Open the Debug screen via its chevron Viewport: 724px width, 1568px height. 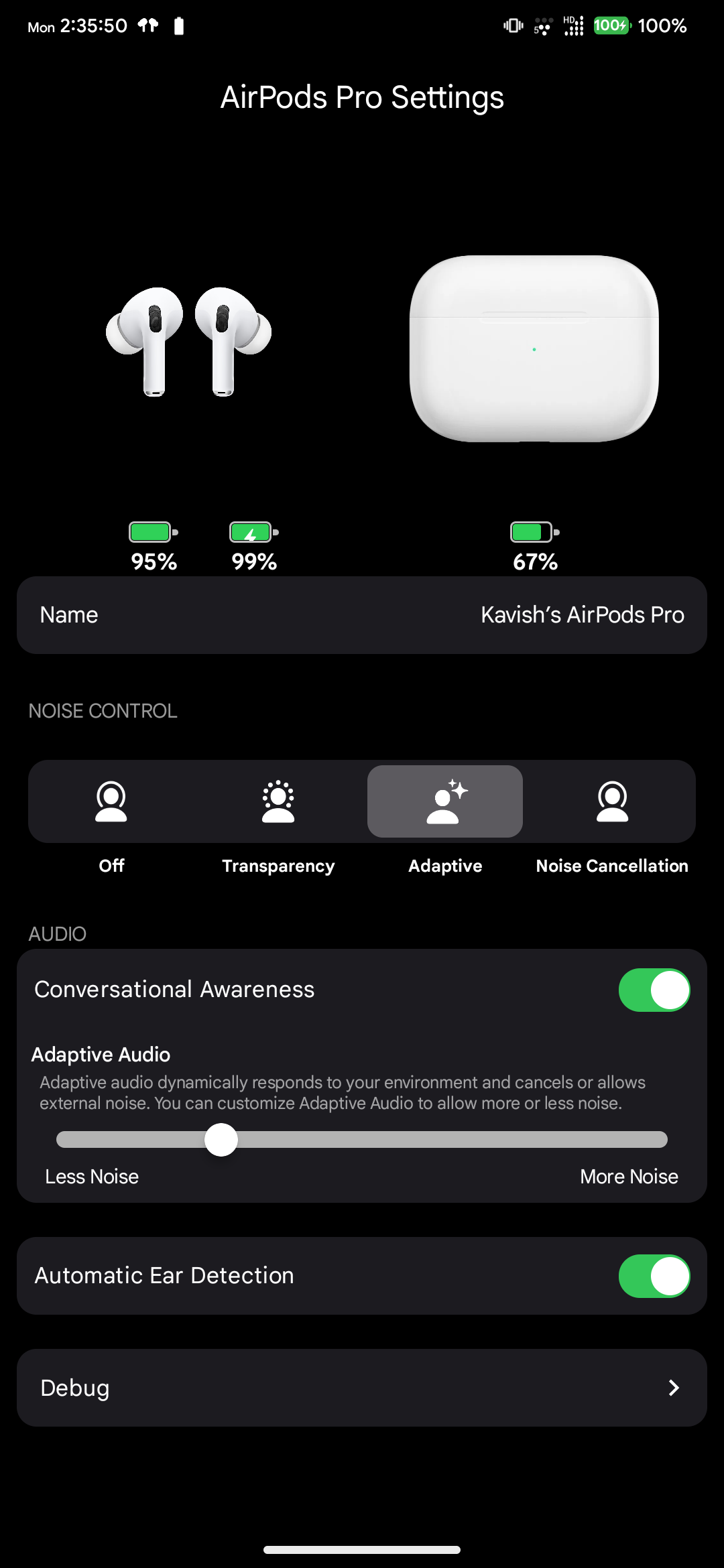point(674,1388)
